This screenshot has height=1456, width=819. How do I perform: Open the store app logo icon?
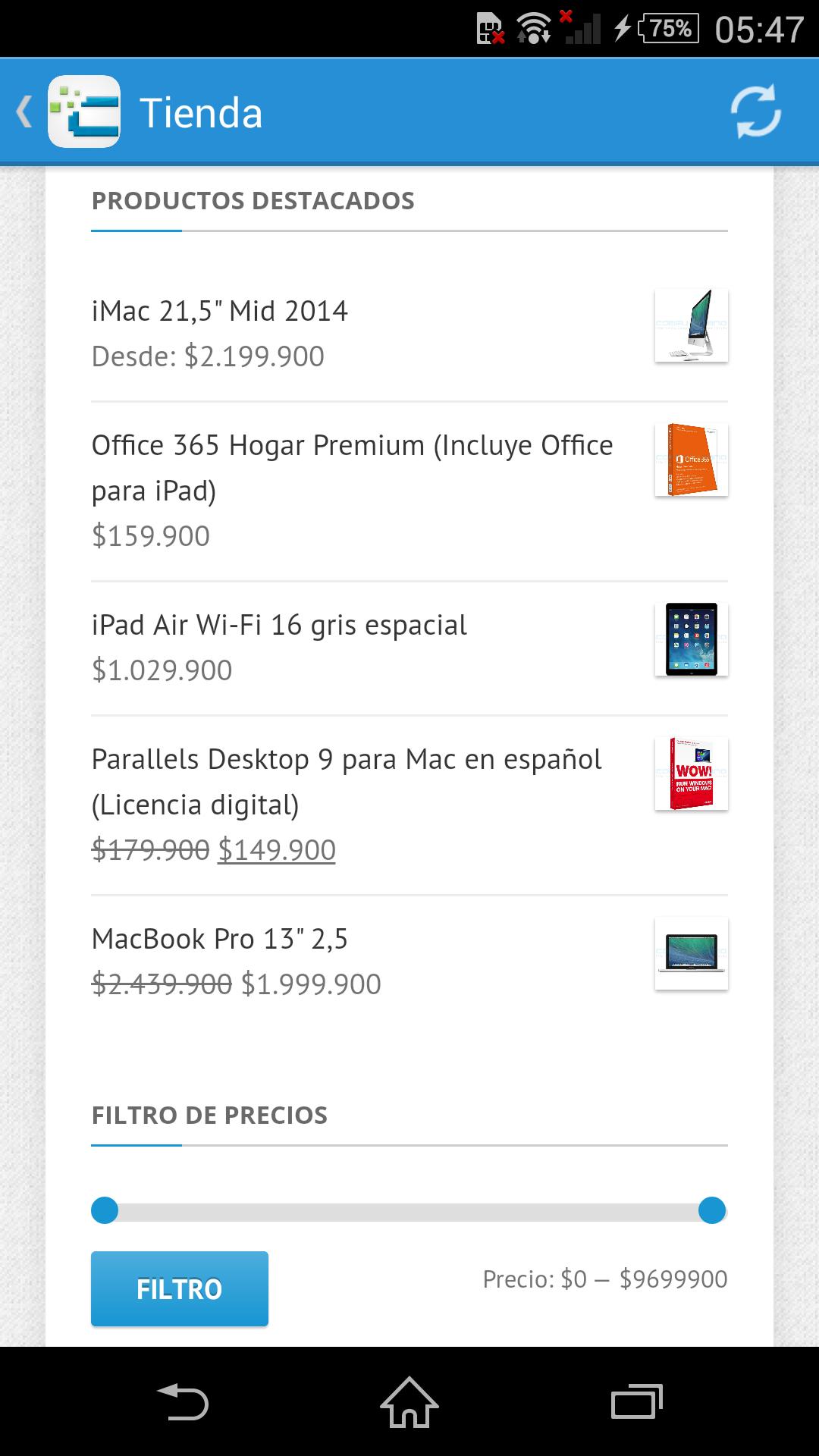86,111
